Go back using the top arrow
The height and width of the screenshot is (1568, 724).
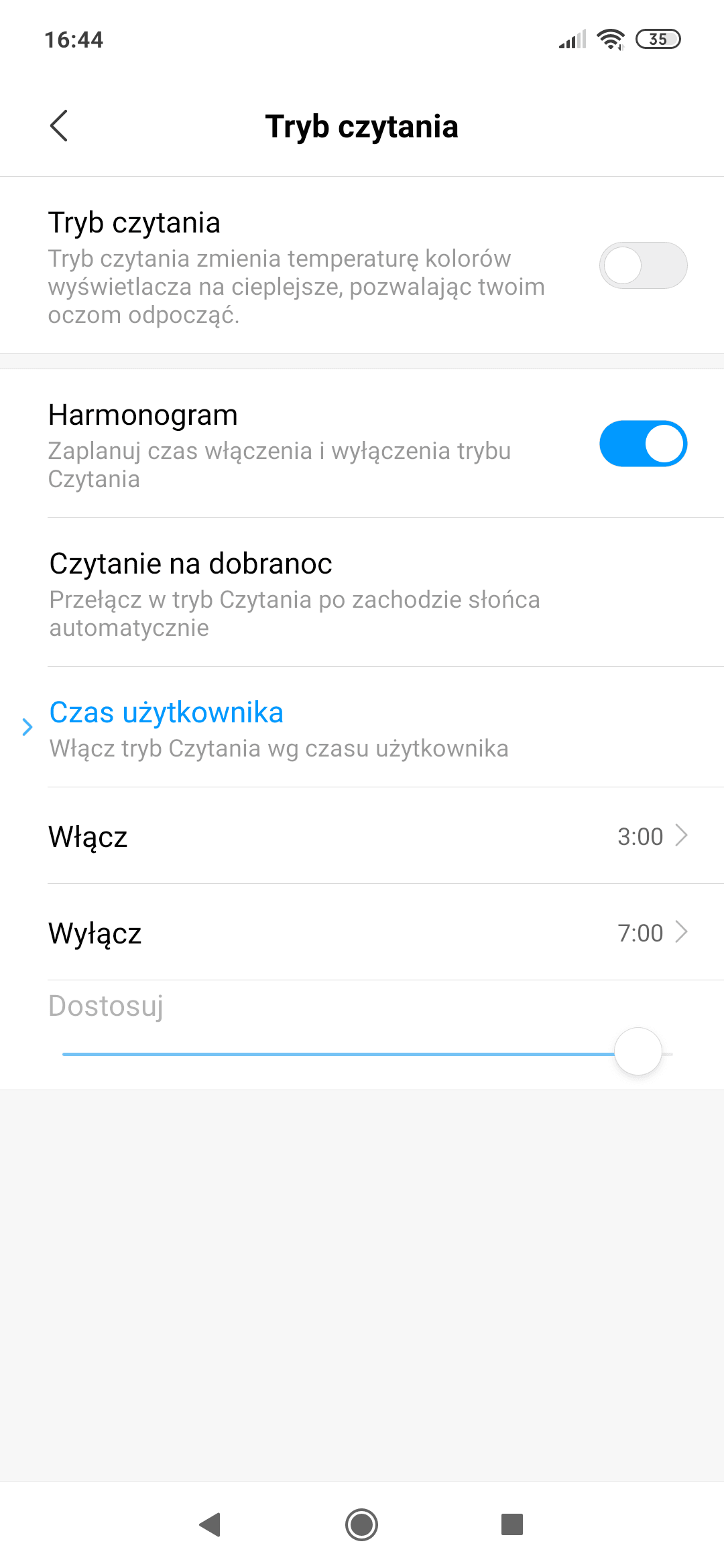coord(59,126)
